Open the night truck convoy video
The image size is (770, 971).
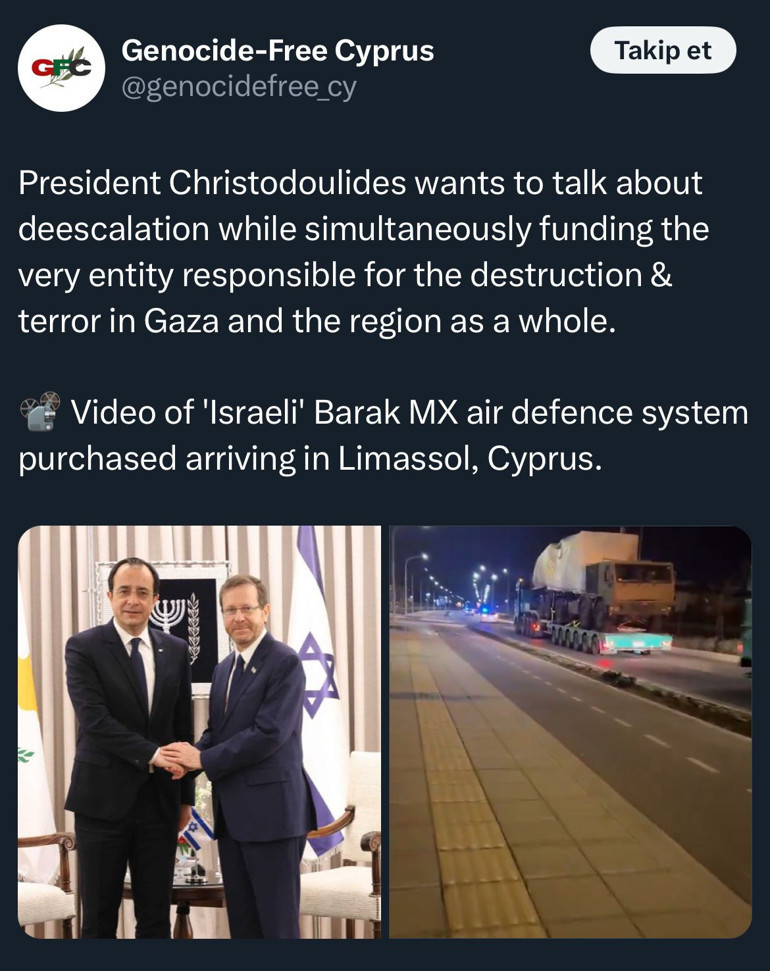(569, 731)
